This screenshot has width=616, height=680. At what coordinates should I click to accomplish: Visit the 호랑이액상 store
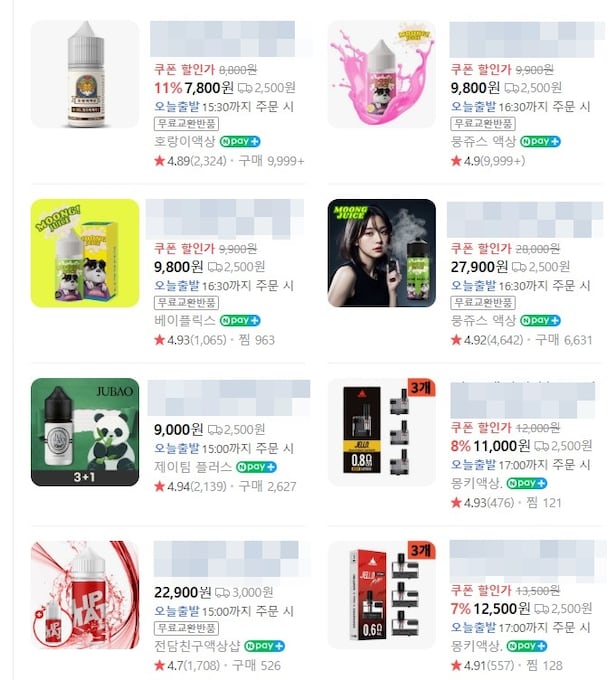[184, 141]
